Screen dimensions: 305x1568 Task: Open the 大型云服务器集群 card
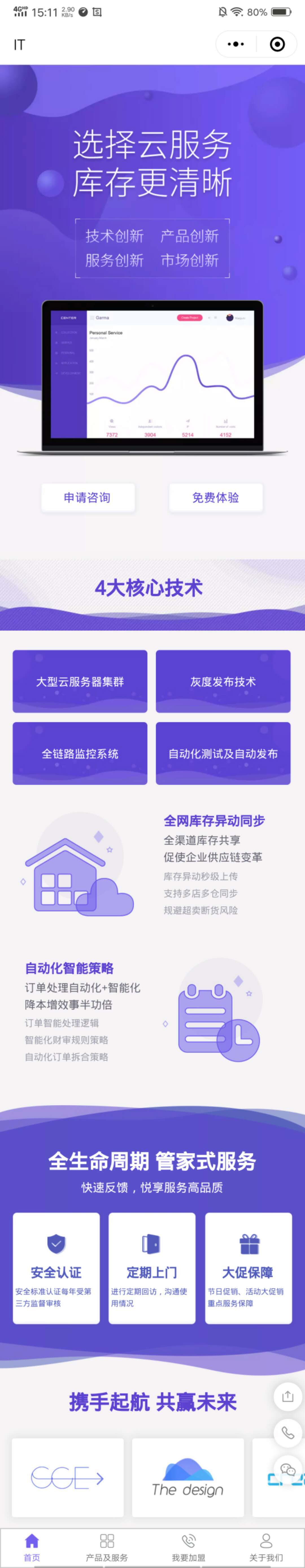(80, 681)
